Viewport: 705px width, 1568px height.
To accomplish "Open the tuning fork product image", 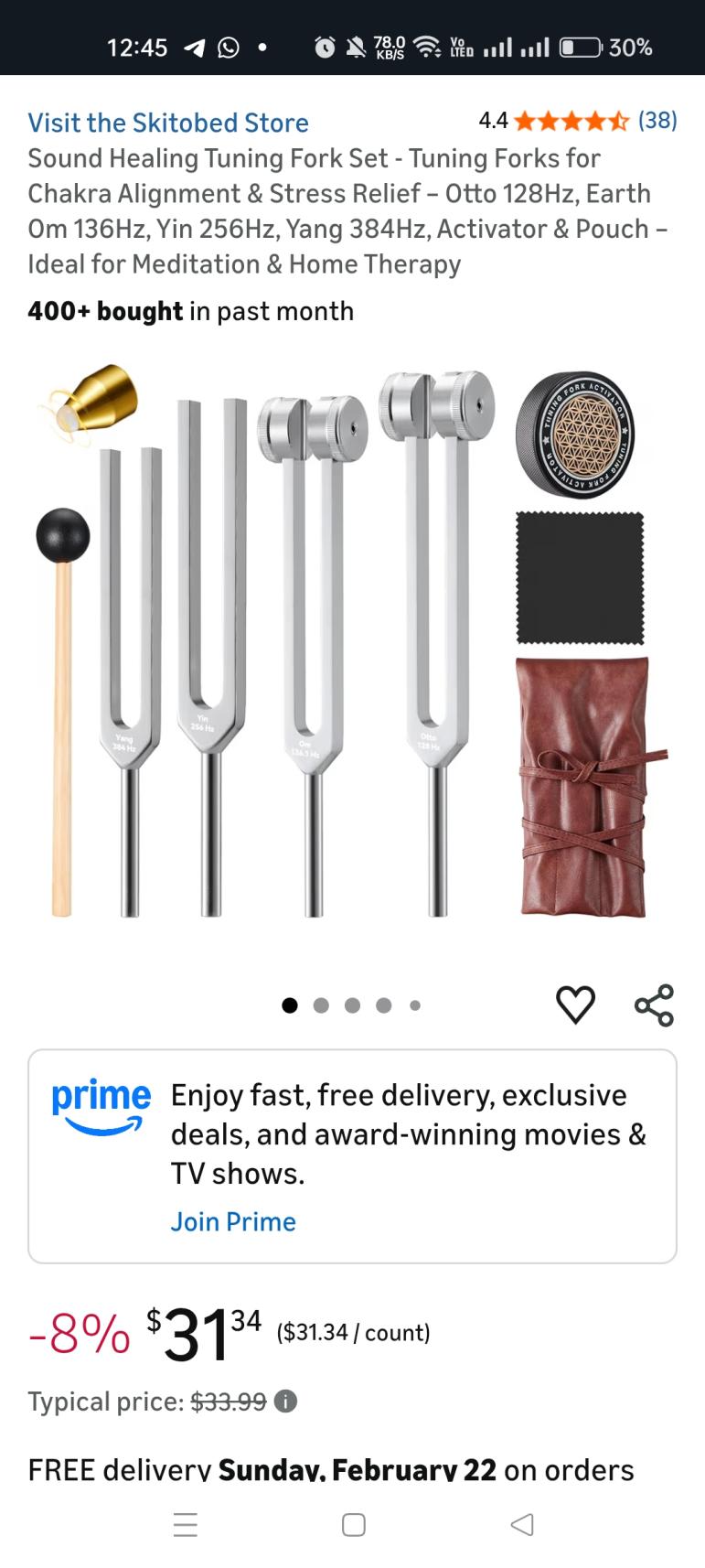I will coord(352,640).
